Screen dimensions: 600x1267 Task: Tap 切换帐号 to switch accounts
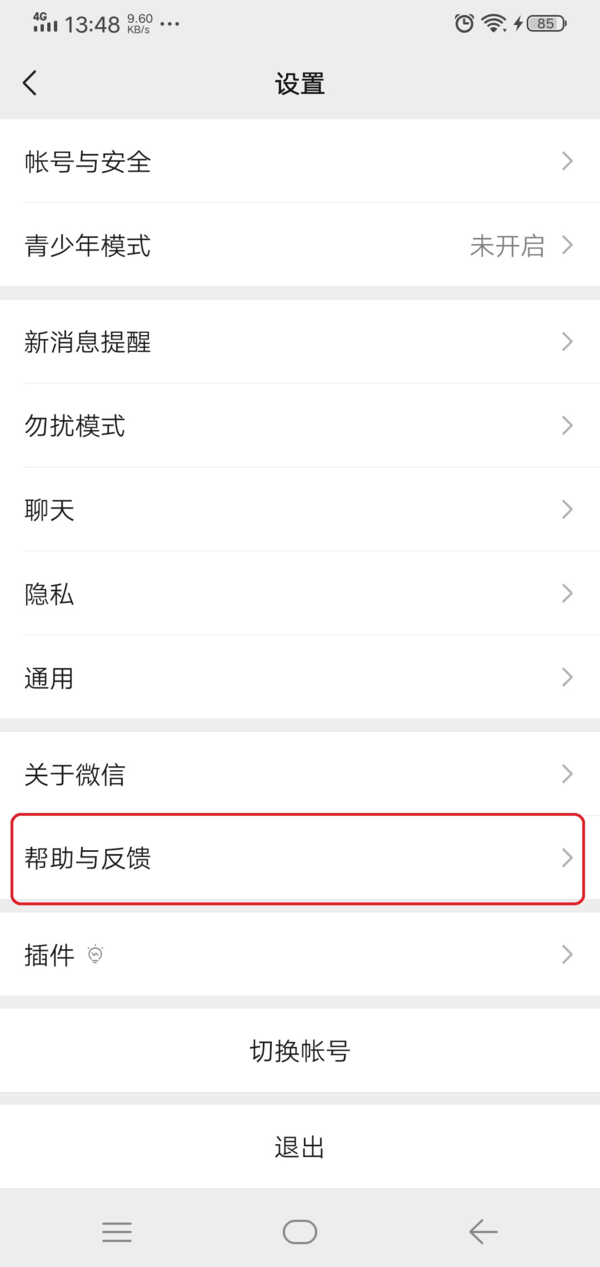coord(300,1051)
